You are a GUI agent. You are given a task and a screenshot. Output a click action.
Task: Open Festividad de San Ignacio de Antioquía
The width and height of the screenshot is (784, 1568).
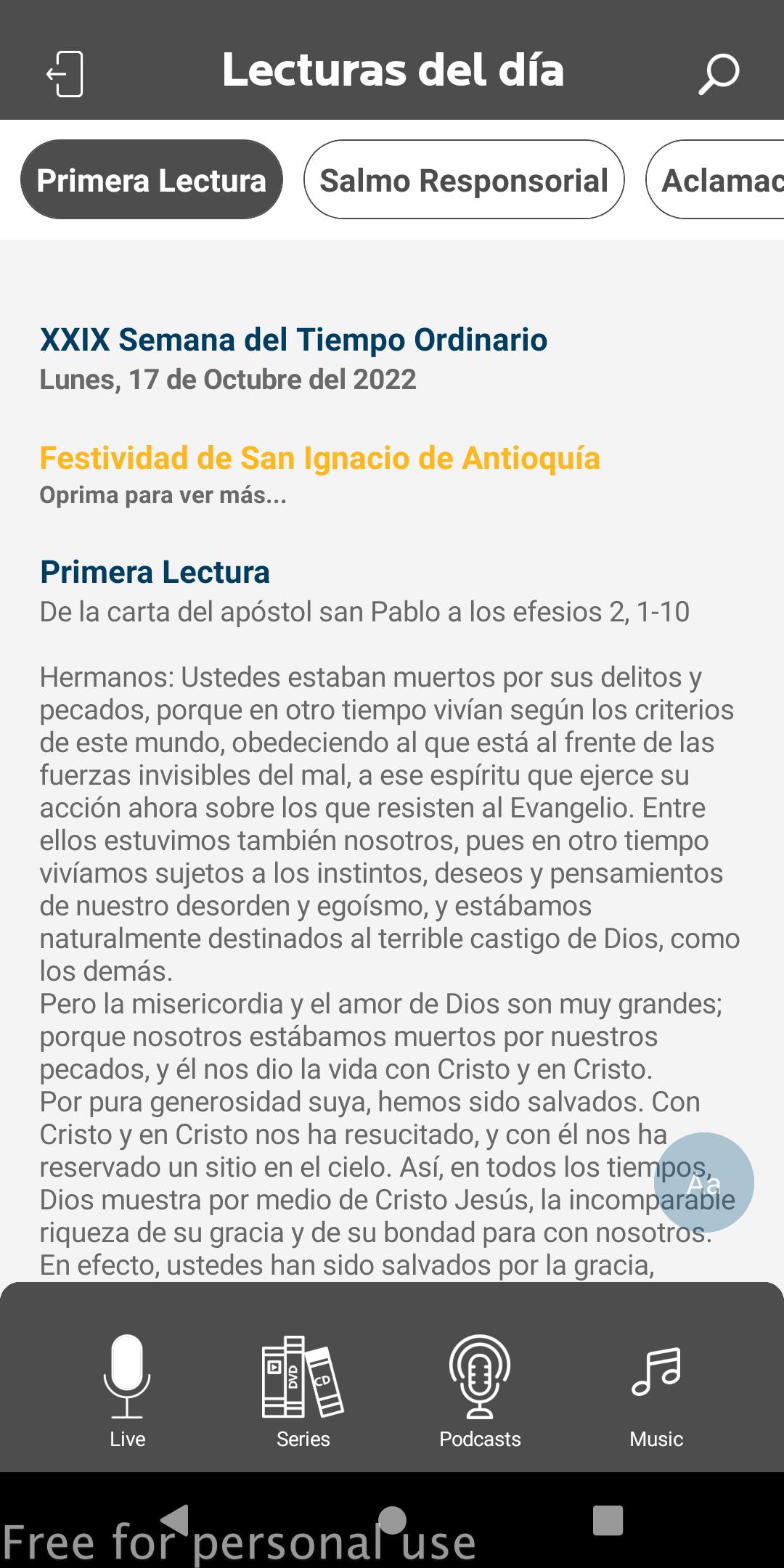319,458
